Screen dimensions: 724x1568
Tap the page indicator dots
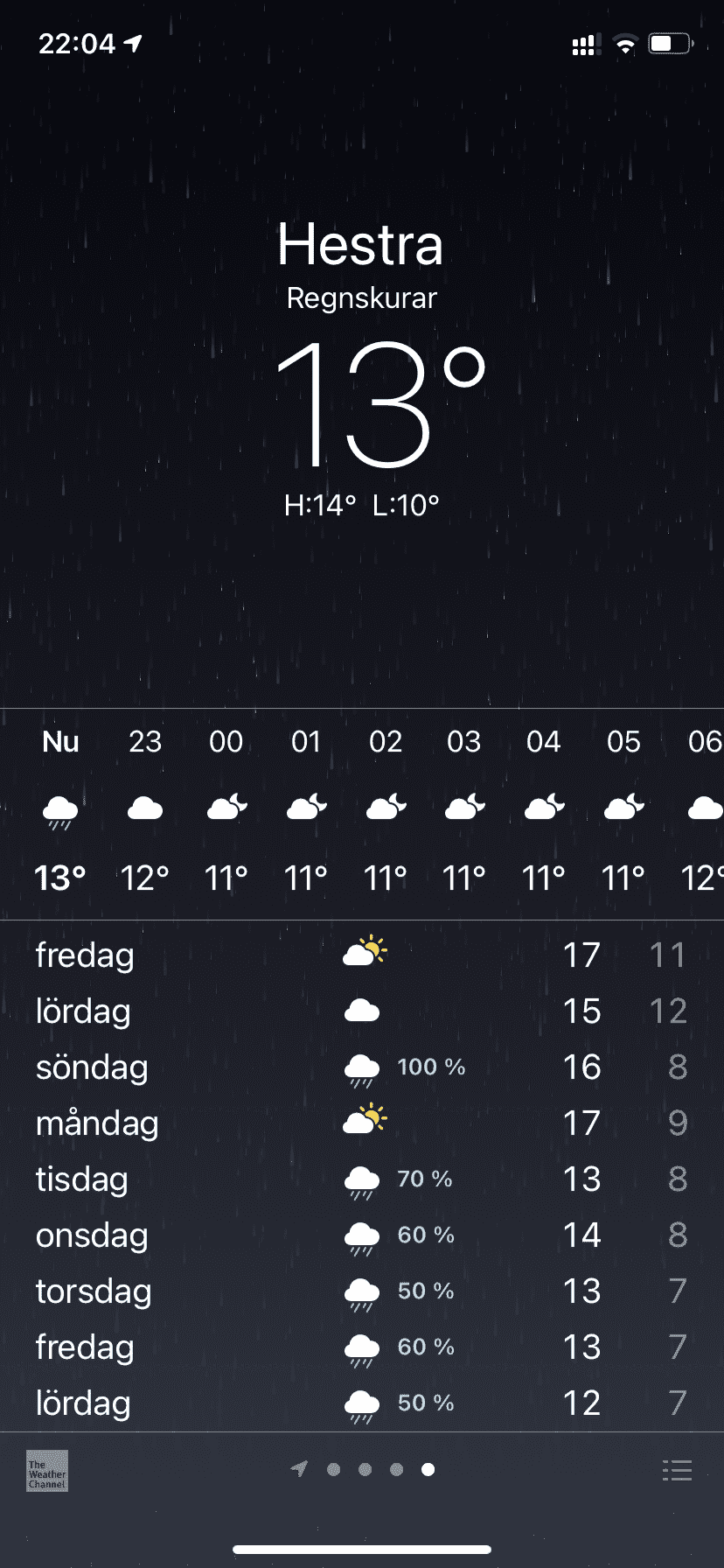click(365, 1469)
